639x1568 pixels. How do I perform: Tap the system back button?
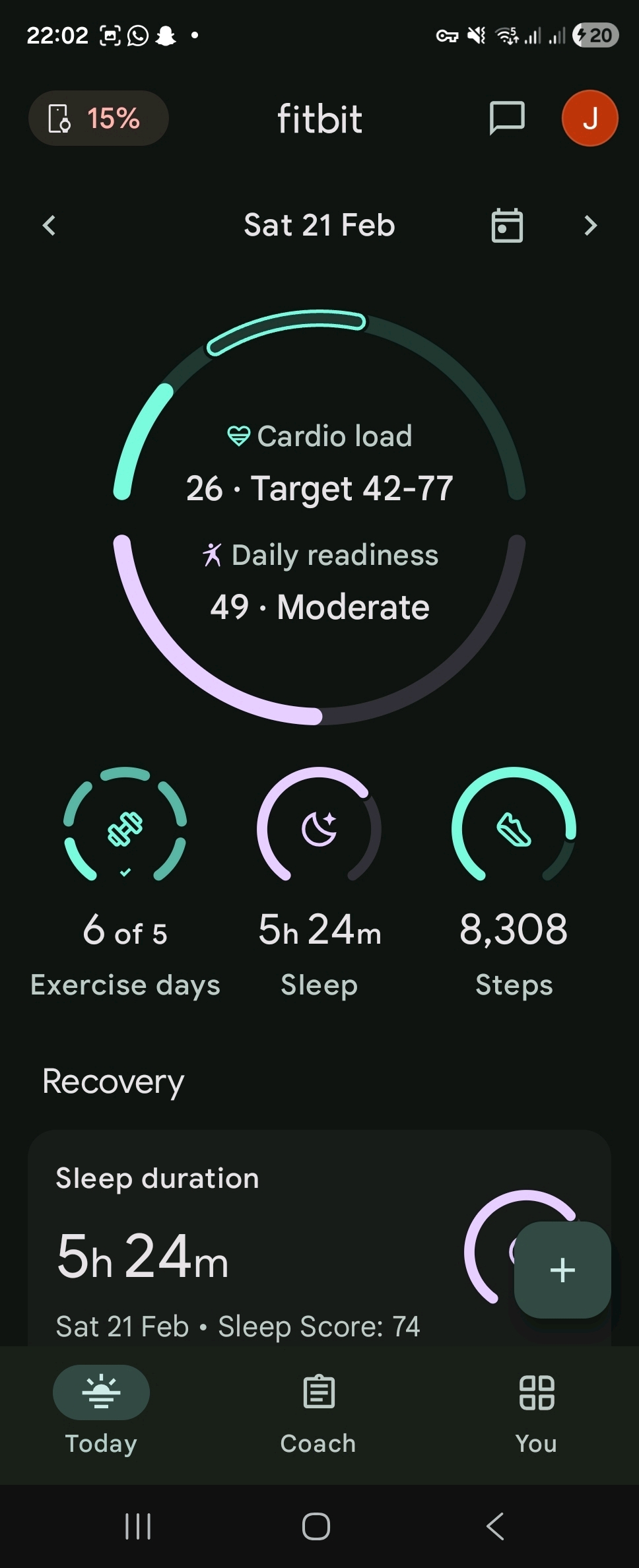pos(495,1526)
